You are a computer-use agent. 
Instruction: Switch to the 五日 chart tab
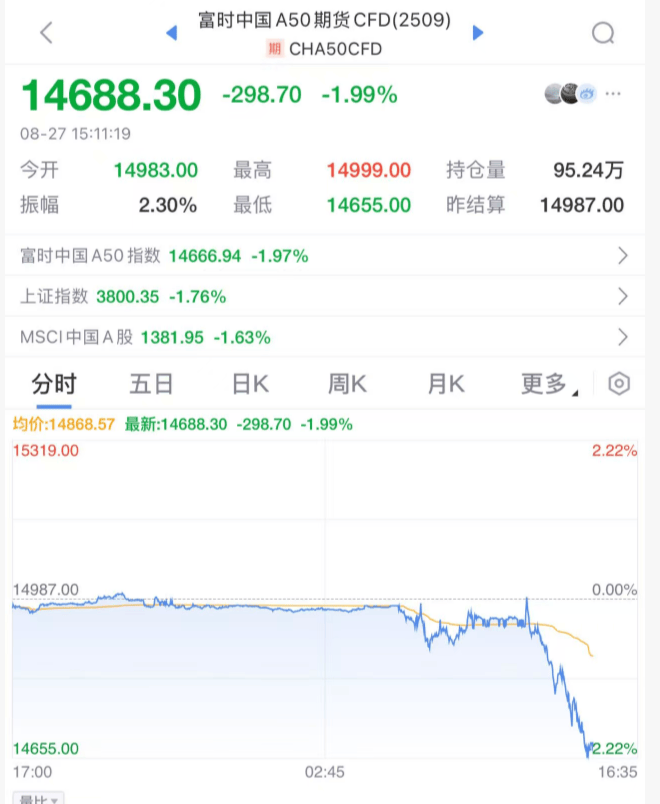click(151, 384)
